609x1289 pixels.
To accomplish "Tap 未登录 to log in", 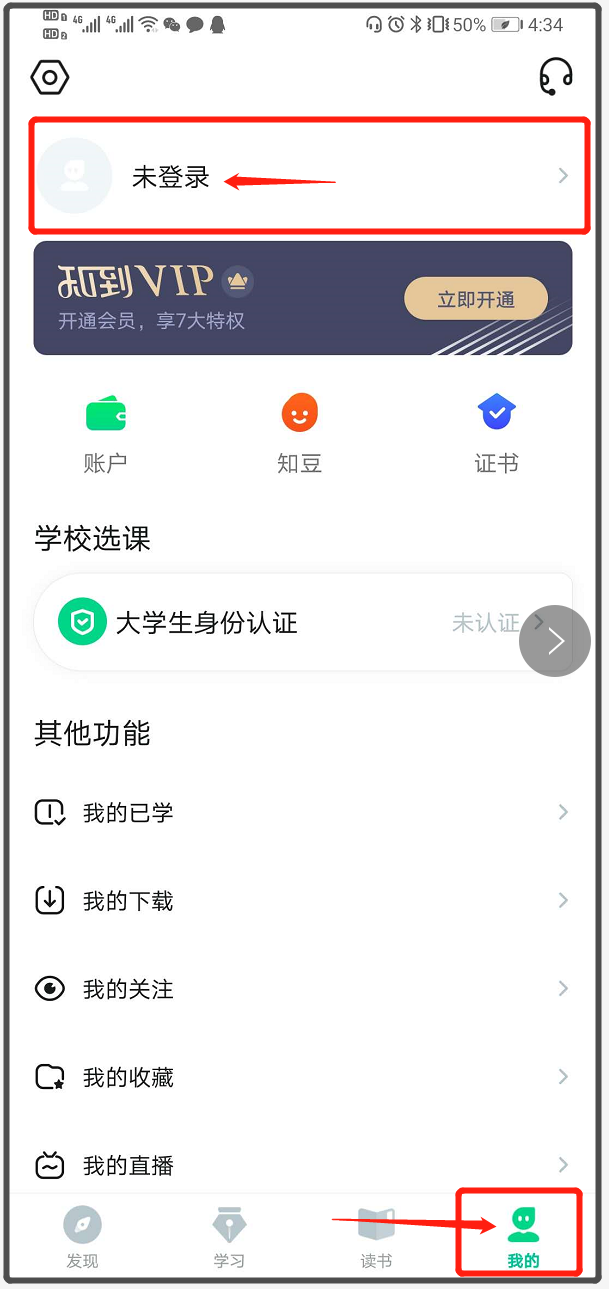I will click(x=171, y=178).
